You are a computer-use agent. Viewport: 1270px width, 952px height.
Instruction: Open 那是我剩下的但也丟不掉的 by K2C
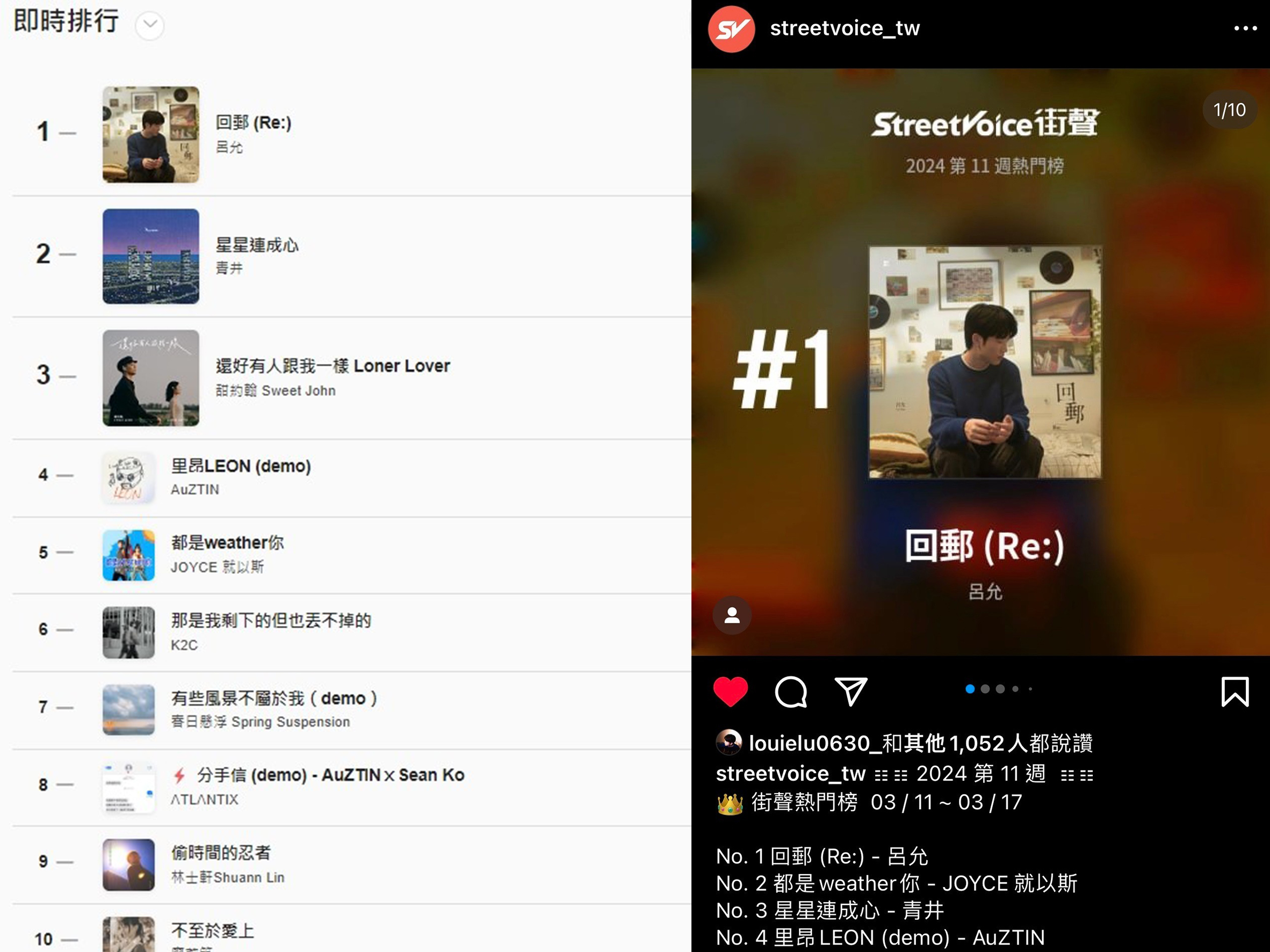[271, 620]
